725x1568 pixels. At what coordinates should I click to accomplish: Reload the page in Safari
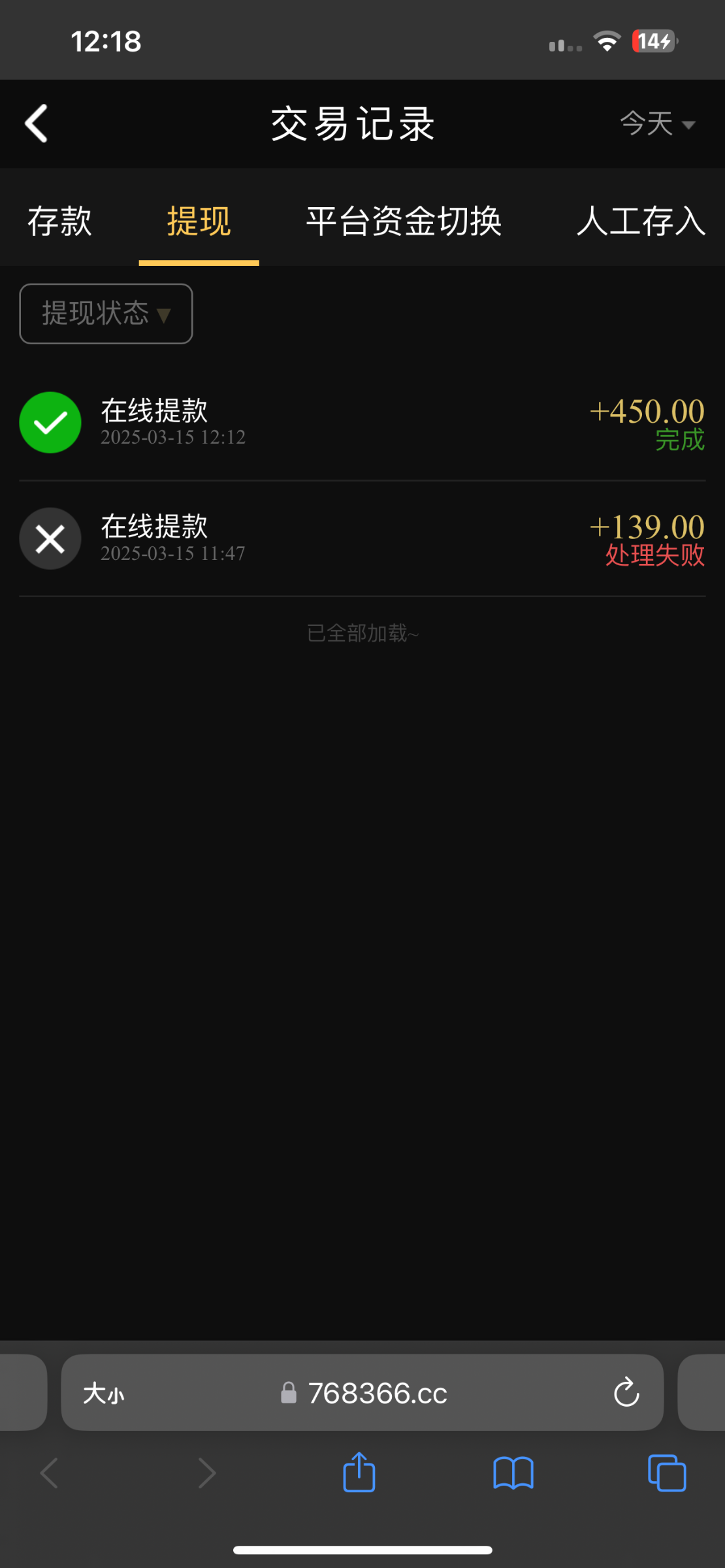[x=626, y=1392]
